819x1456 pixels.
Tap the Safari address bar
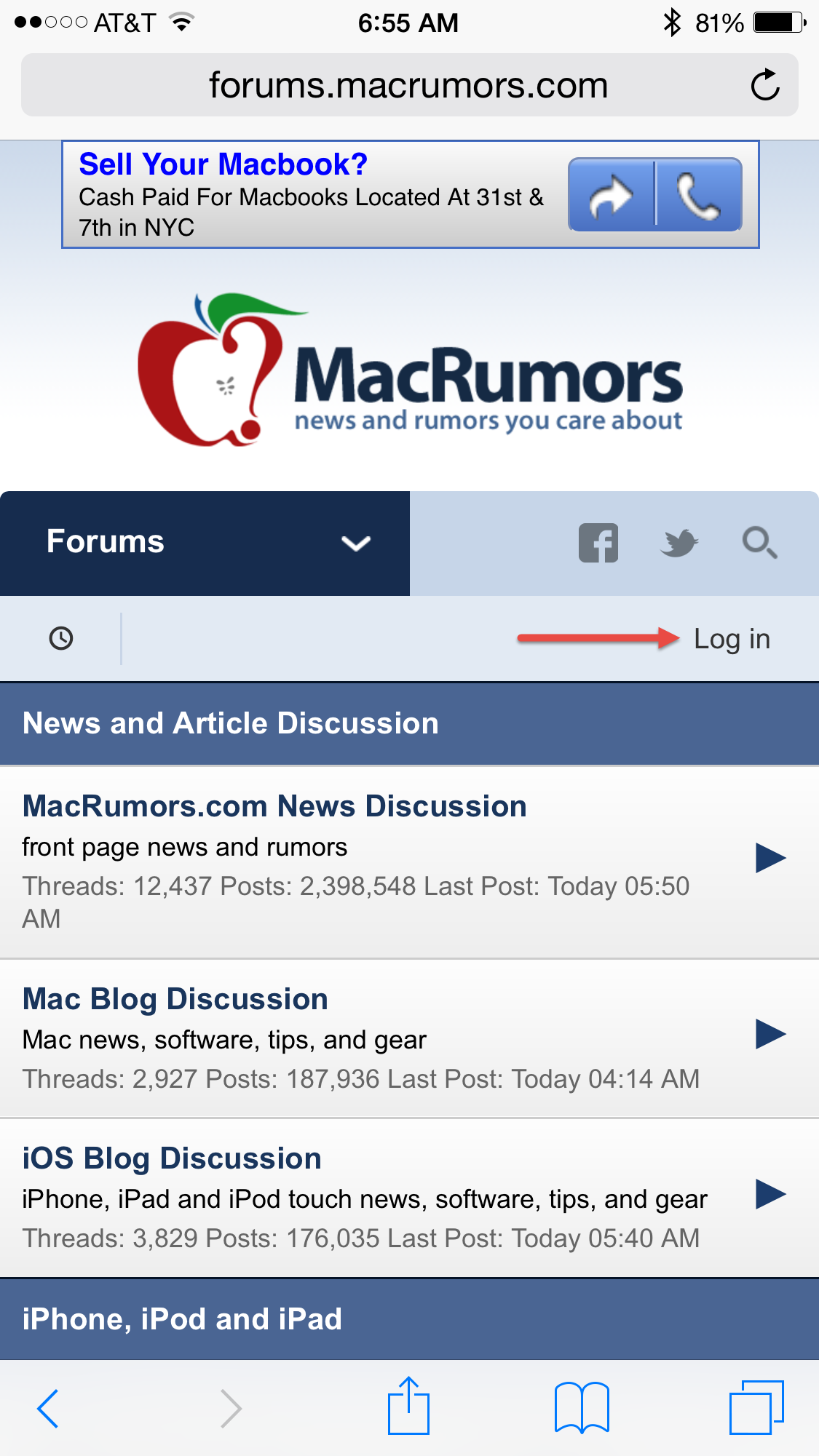click(409, 85)
